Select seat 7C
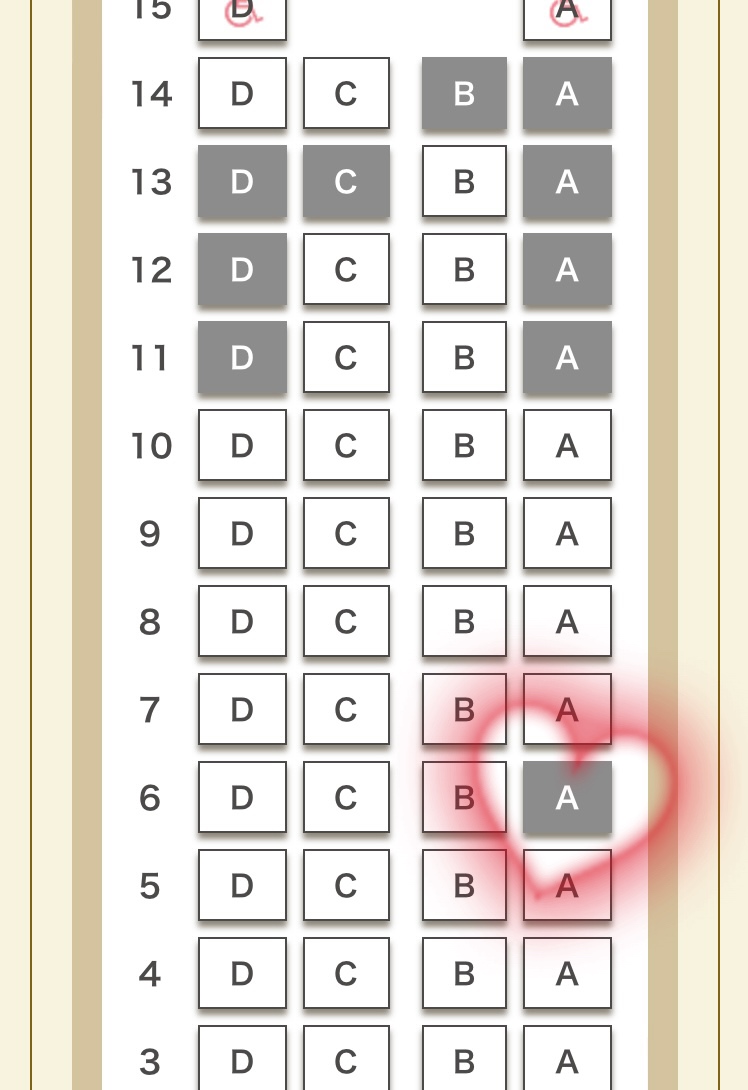The height and width of the screenshot is (1090, 748). coord(346,709)
